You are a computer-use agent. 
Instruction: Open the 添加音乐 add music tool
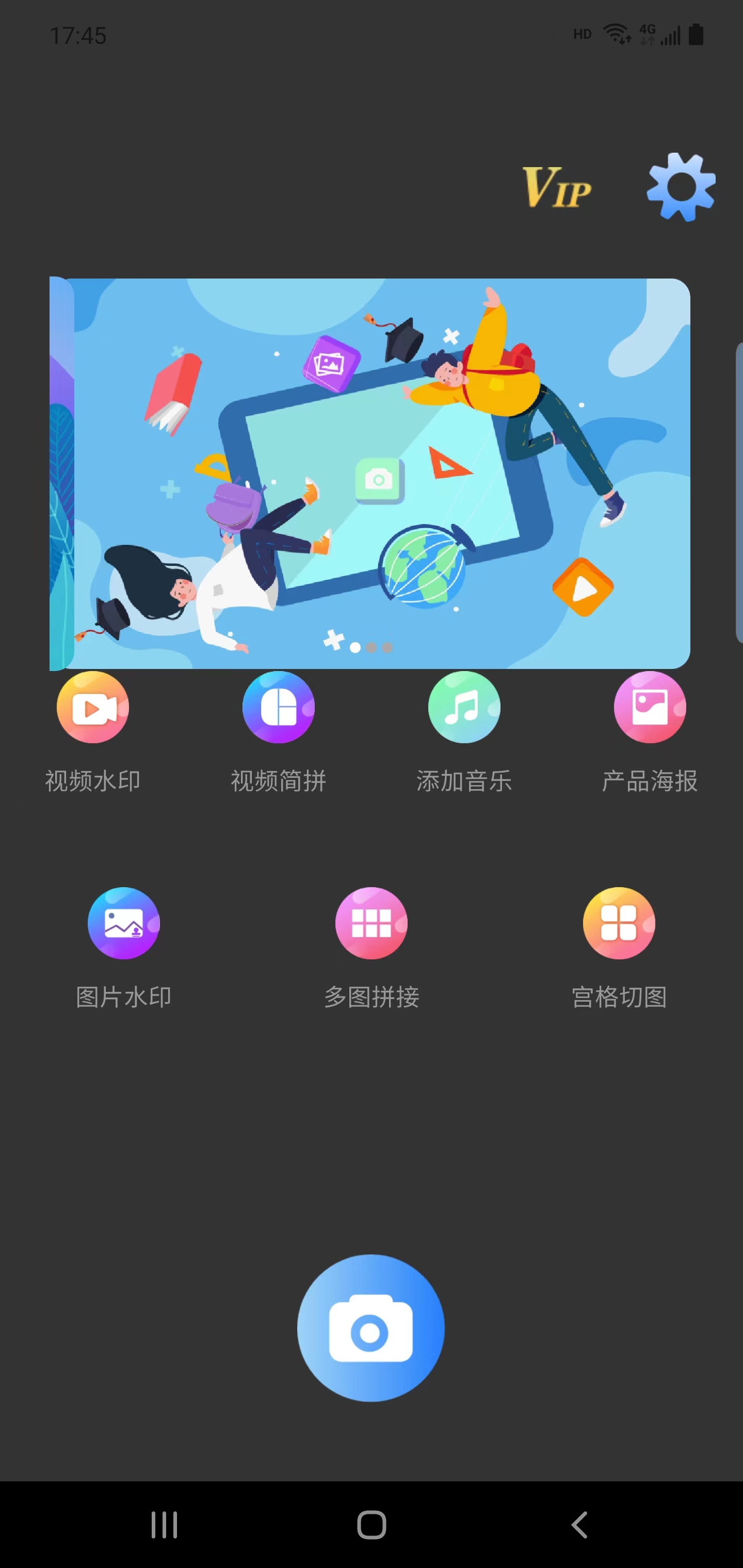[464, 708]
